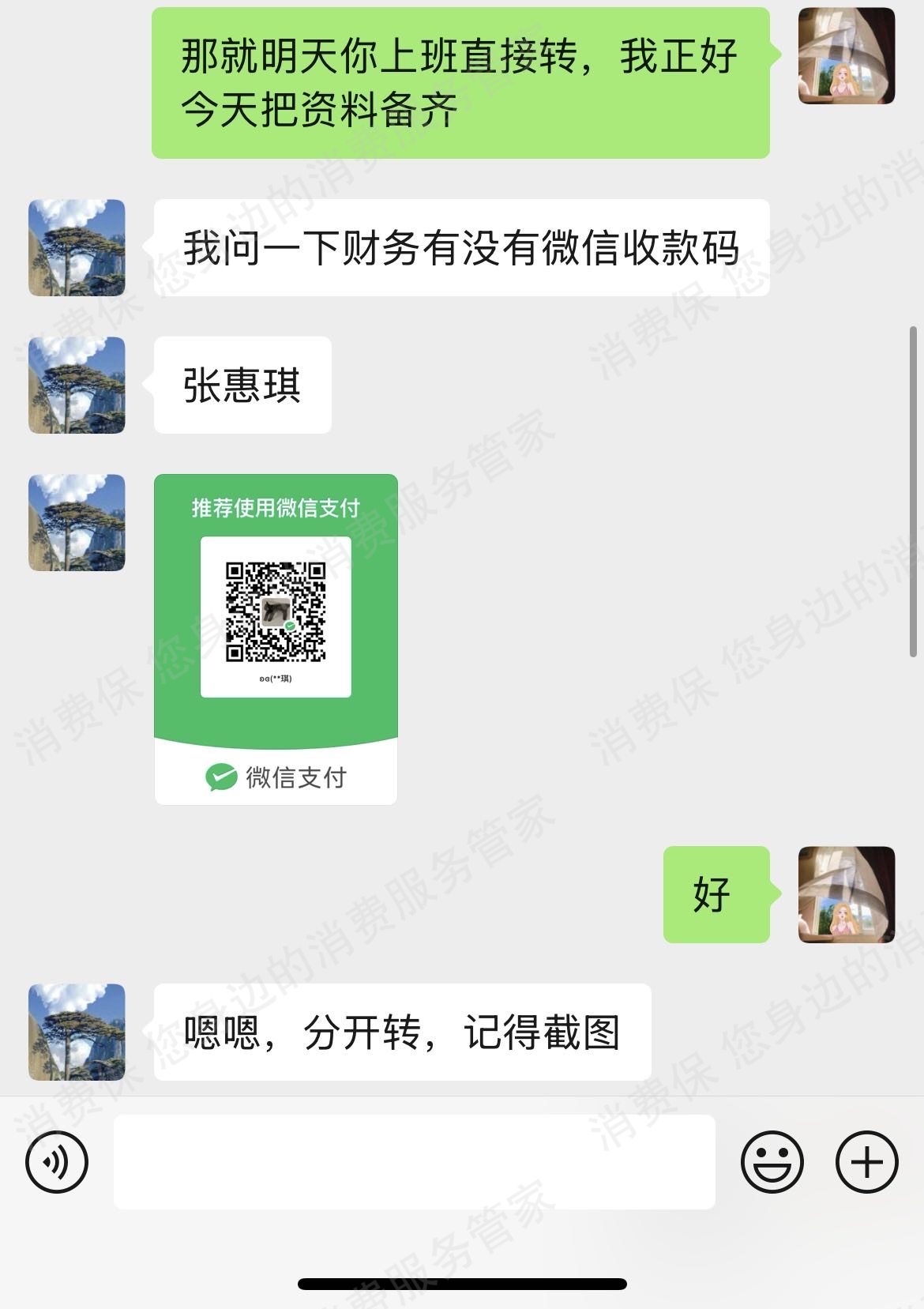Open the emoji picker
Viewport: 924px width, 1309px height.
[772, 1162]
